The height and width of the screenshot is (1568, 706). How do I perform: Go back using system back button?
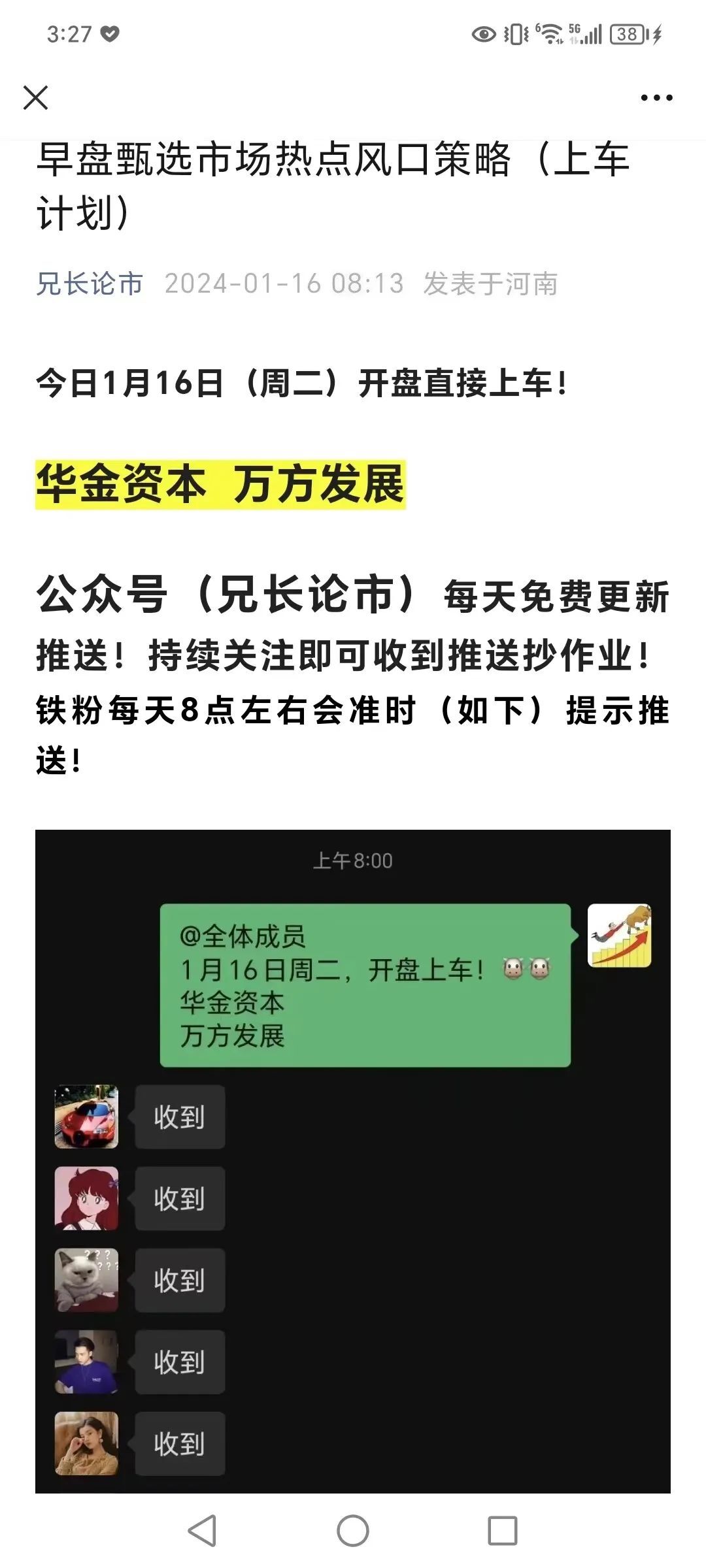(x=202, y=1531)
